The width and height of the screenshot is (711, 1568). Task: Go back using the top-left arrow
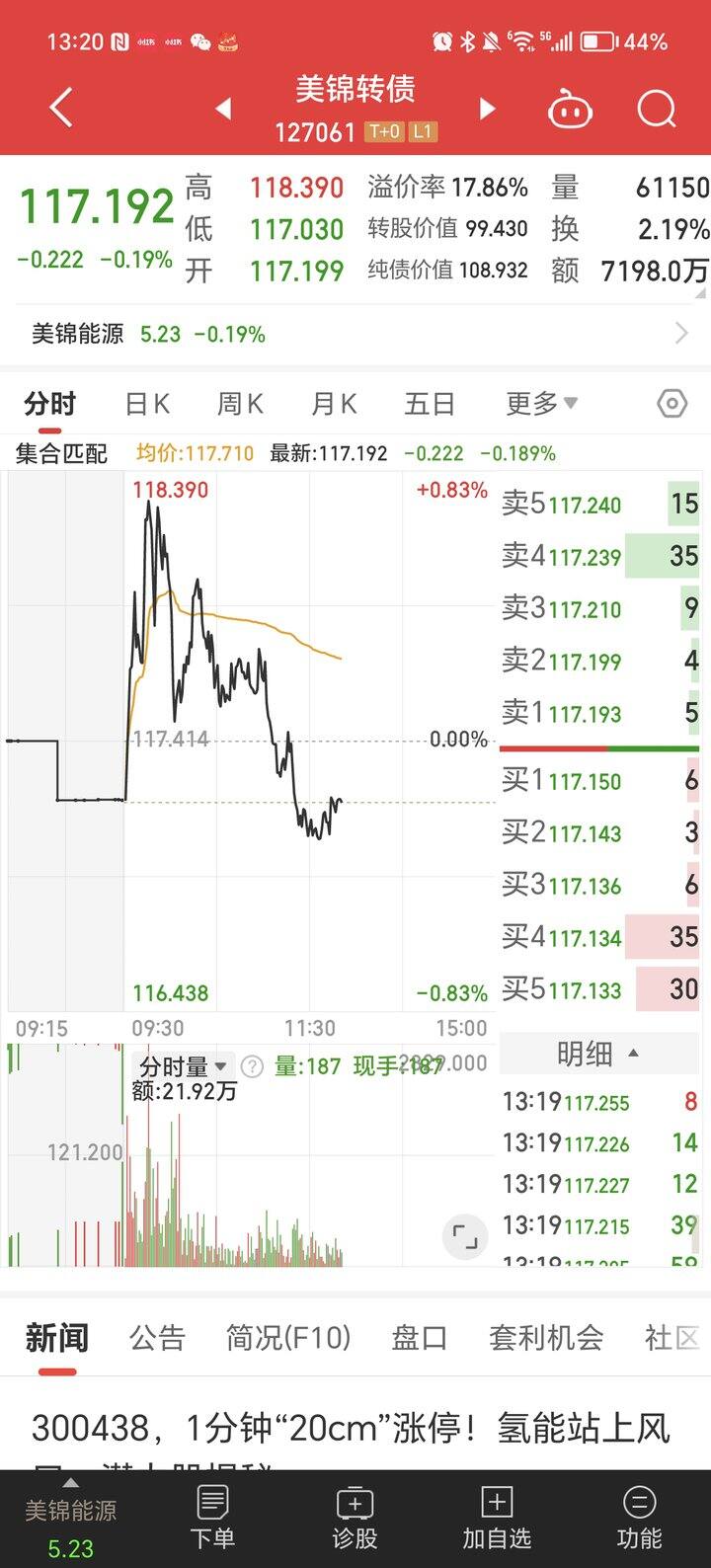pyautogui.click(x=61, y=108)
